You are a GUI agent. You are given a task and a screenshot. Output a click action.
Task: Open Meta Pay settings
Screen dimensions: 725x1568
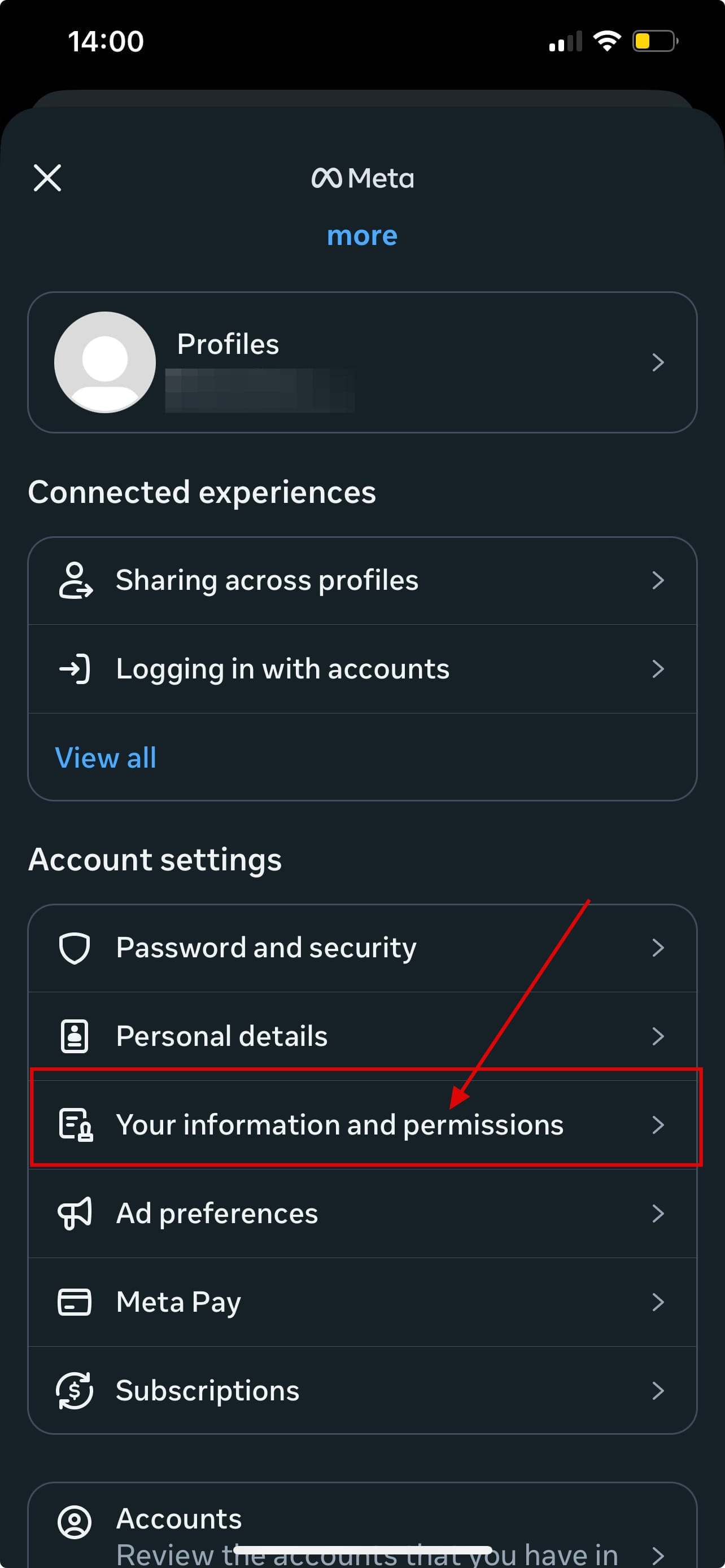coord(362,1302)
